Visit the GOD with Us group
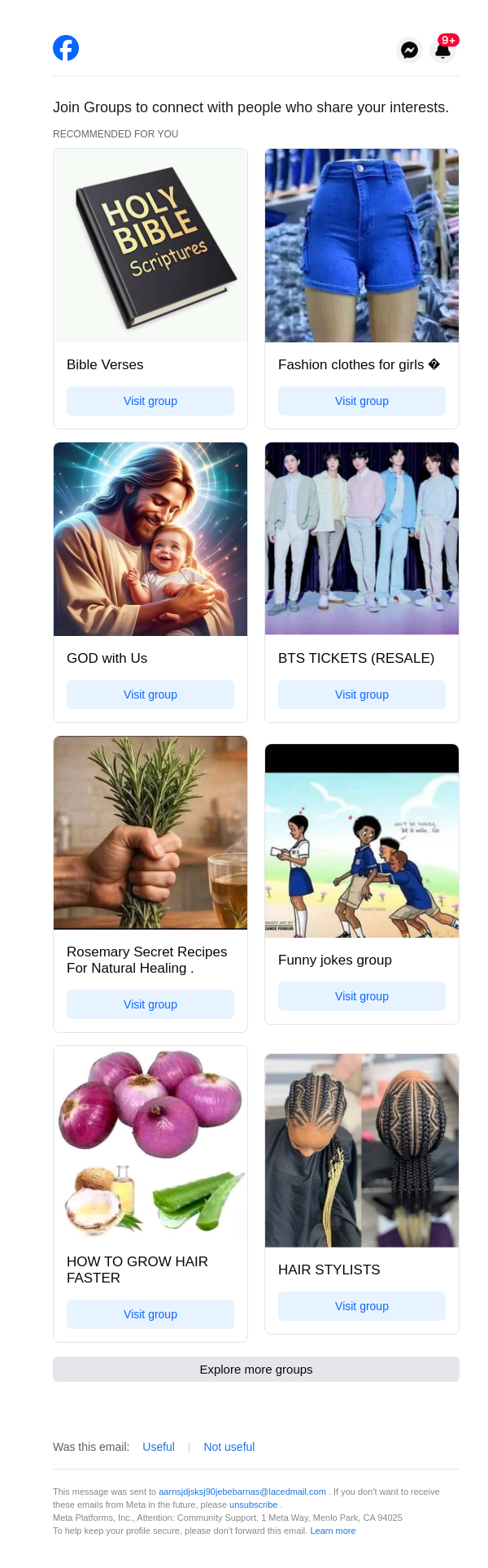This screenshot has width=488, height=1568. [150, 695]
